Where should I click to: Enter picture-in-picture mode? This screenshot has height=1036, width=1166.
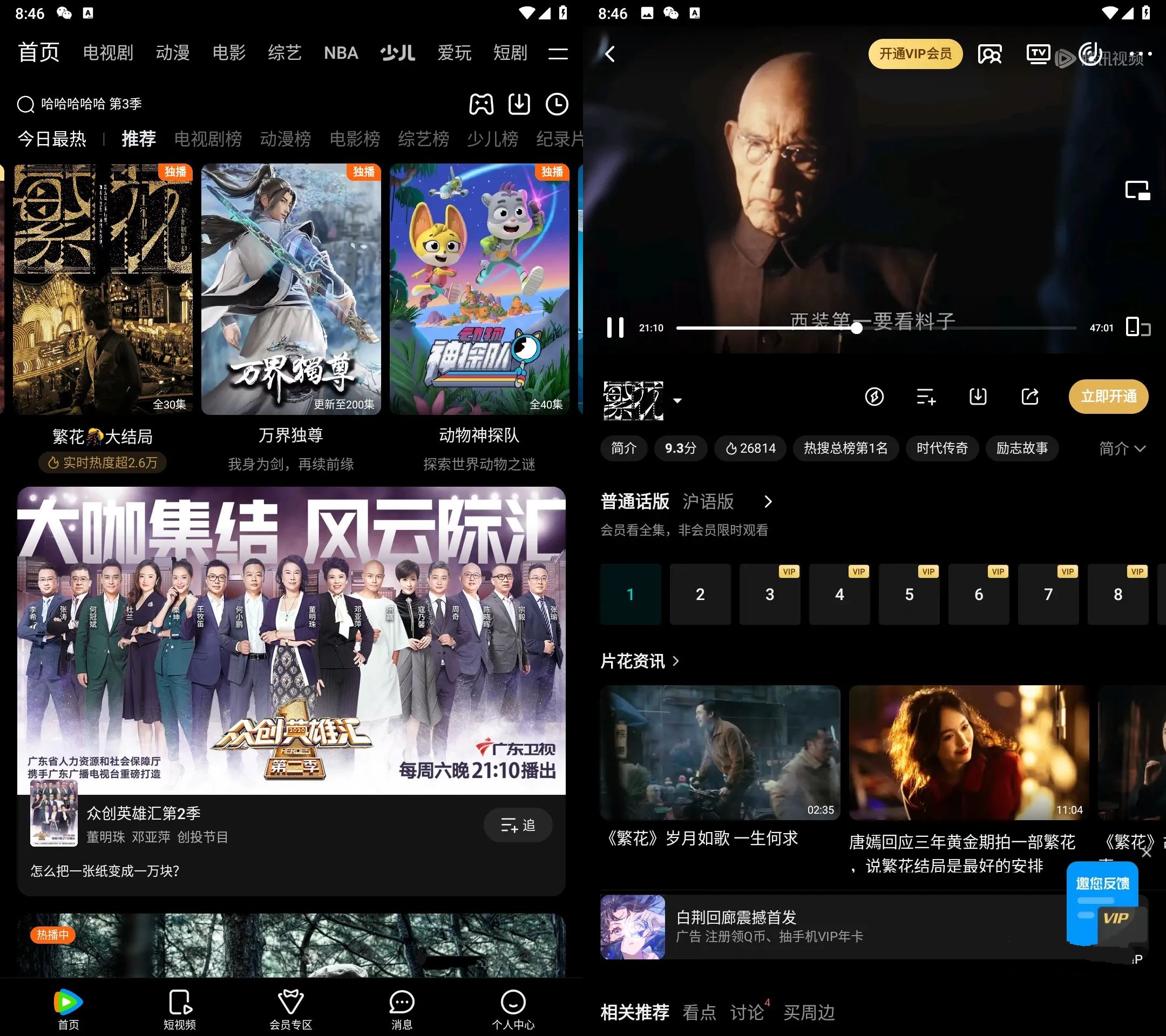click(x=1137, y=190)
